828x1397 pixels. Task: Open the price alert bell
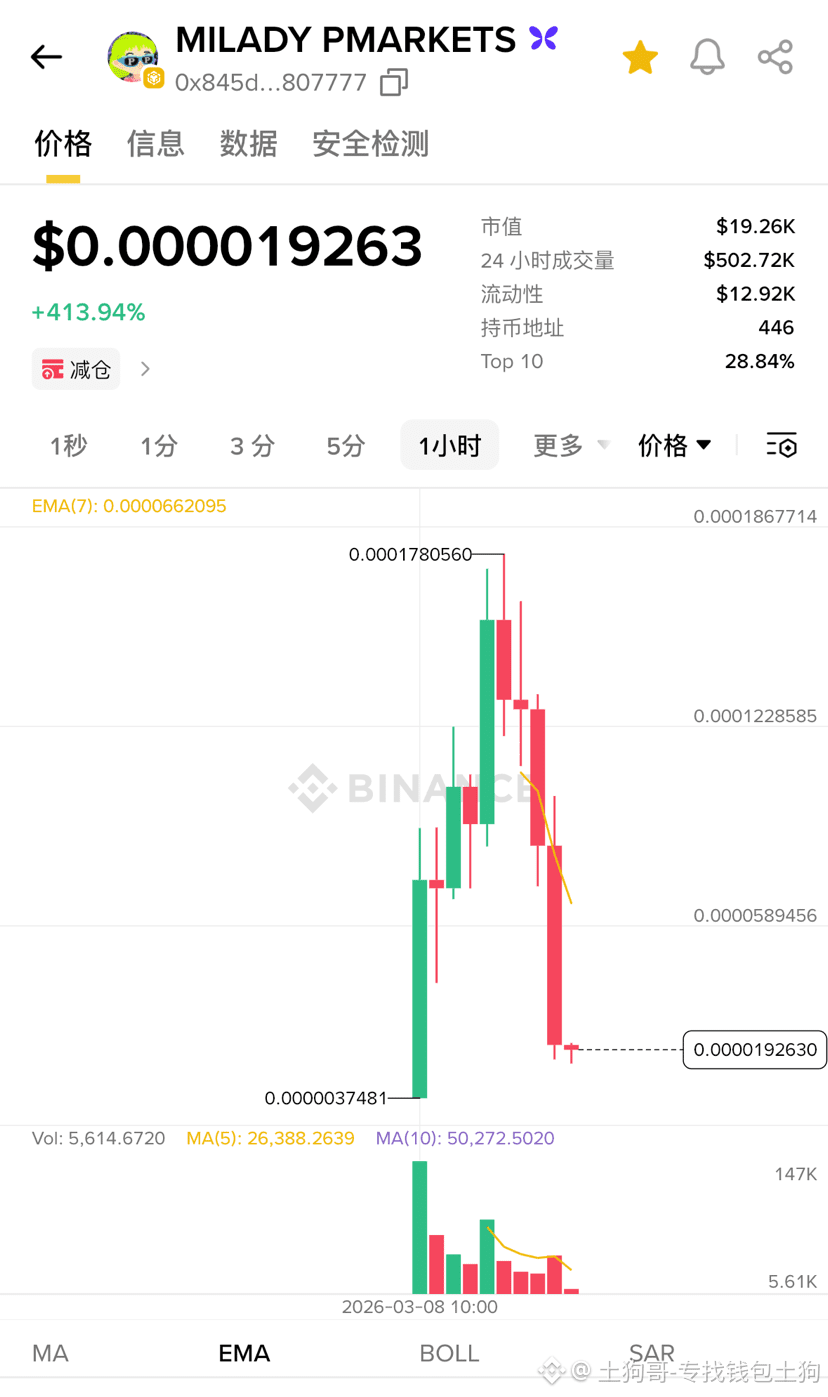(707, 57)
